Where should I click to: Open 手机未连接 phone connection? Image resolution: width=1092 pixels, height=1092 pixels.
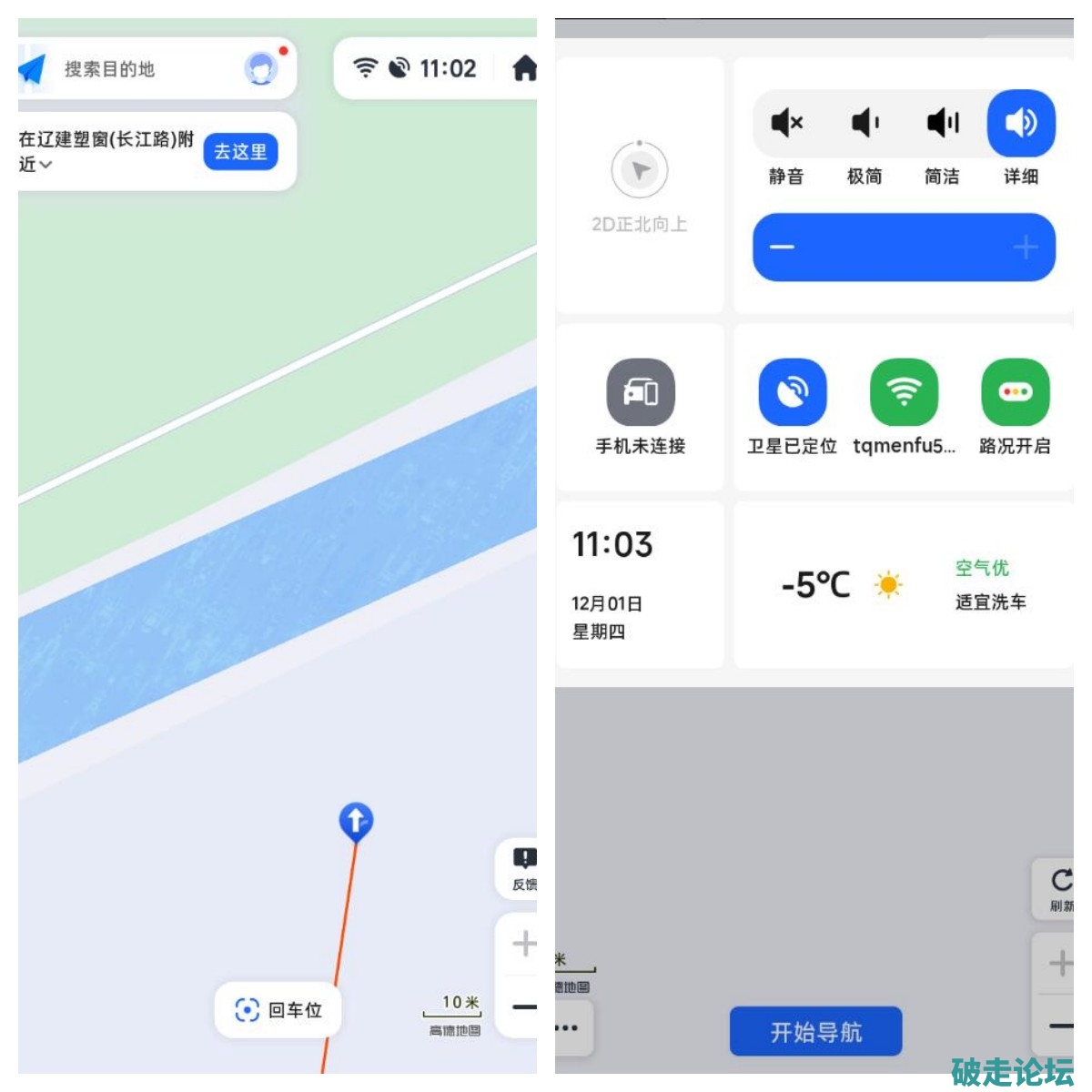[x=641, y=393]
